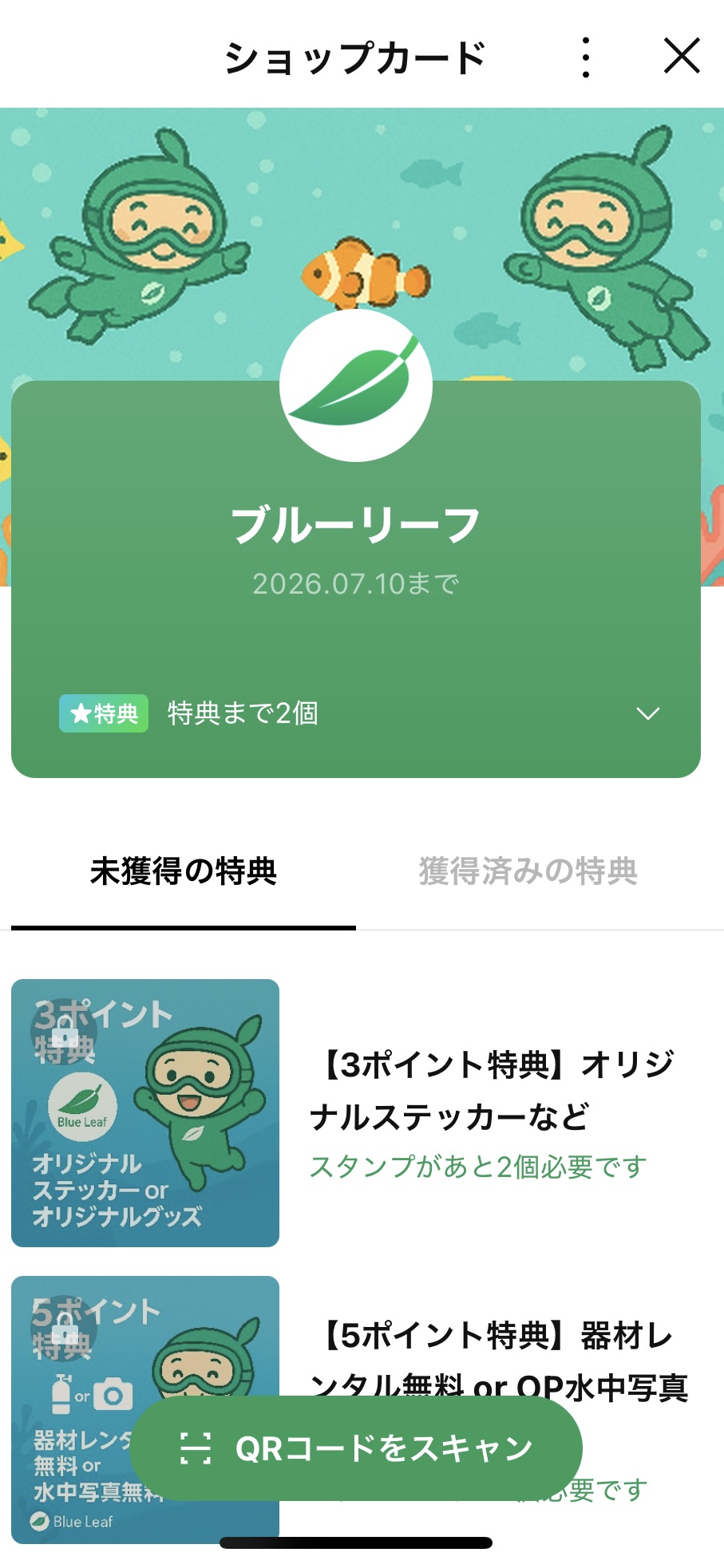The image size is (724, 1568).
Task: Tap QRコードをスキャン button
Action: click(356, 1448)
